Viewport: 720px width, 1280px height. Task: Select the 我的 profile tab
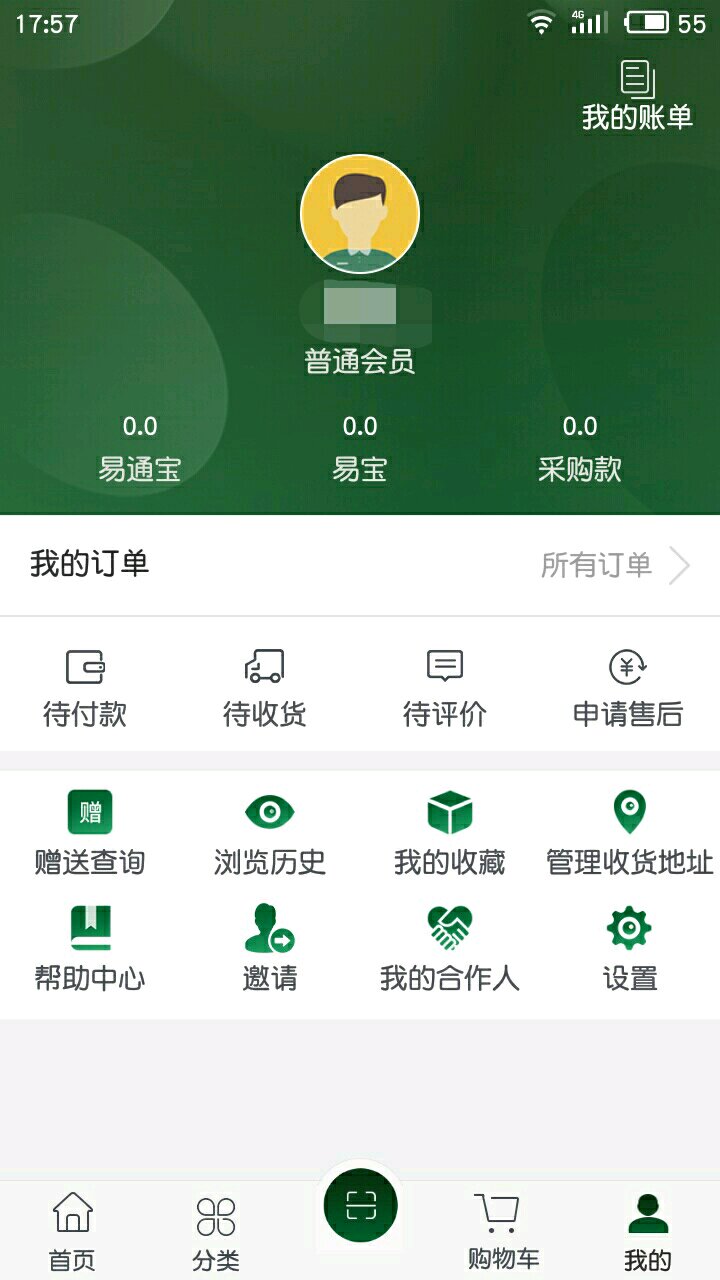[x=647, y=1230]
